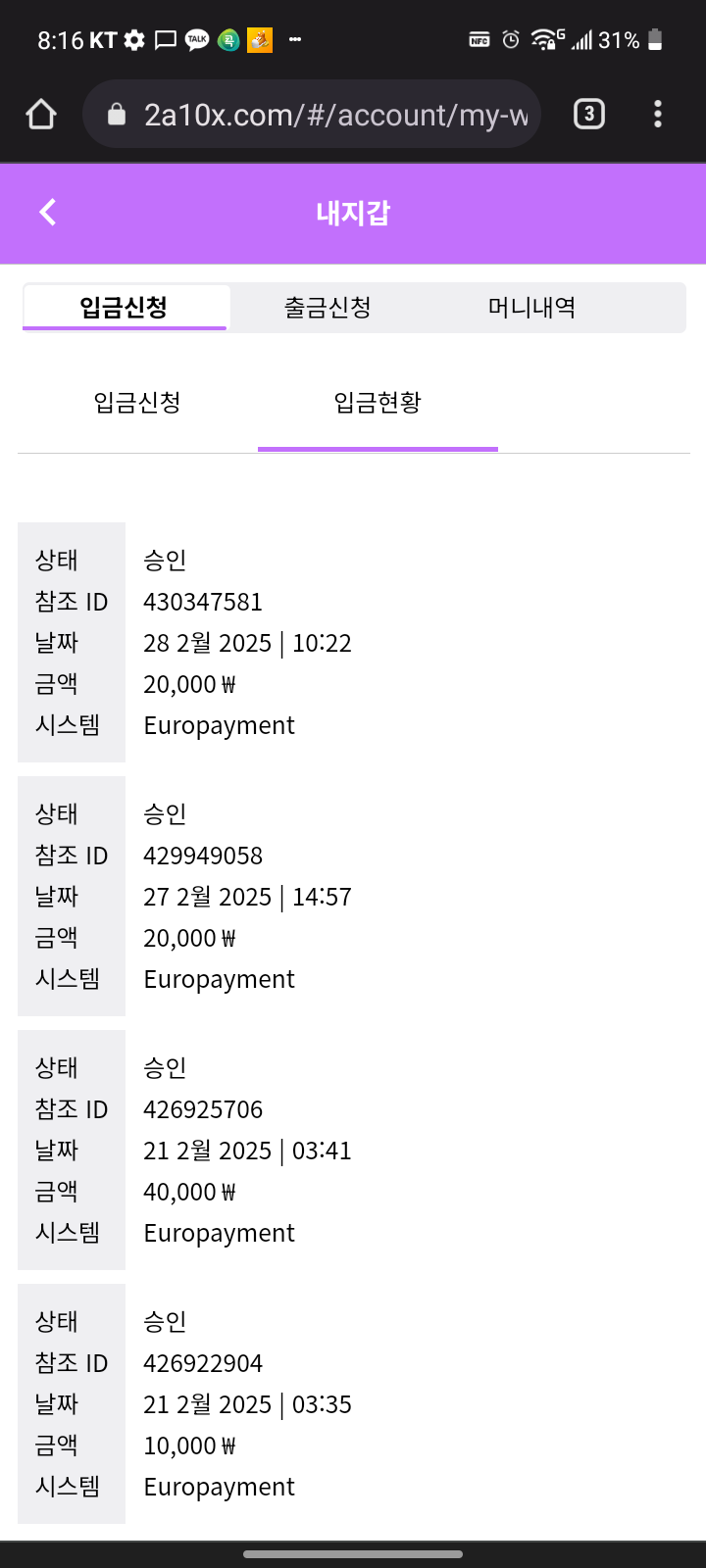Viewport: 706px width, 1568px height.
Task: Go back from the 내지갑 page
Action: coord(48,212)
